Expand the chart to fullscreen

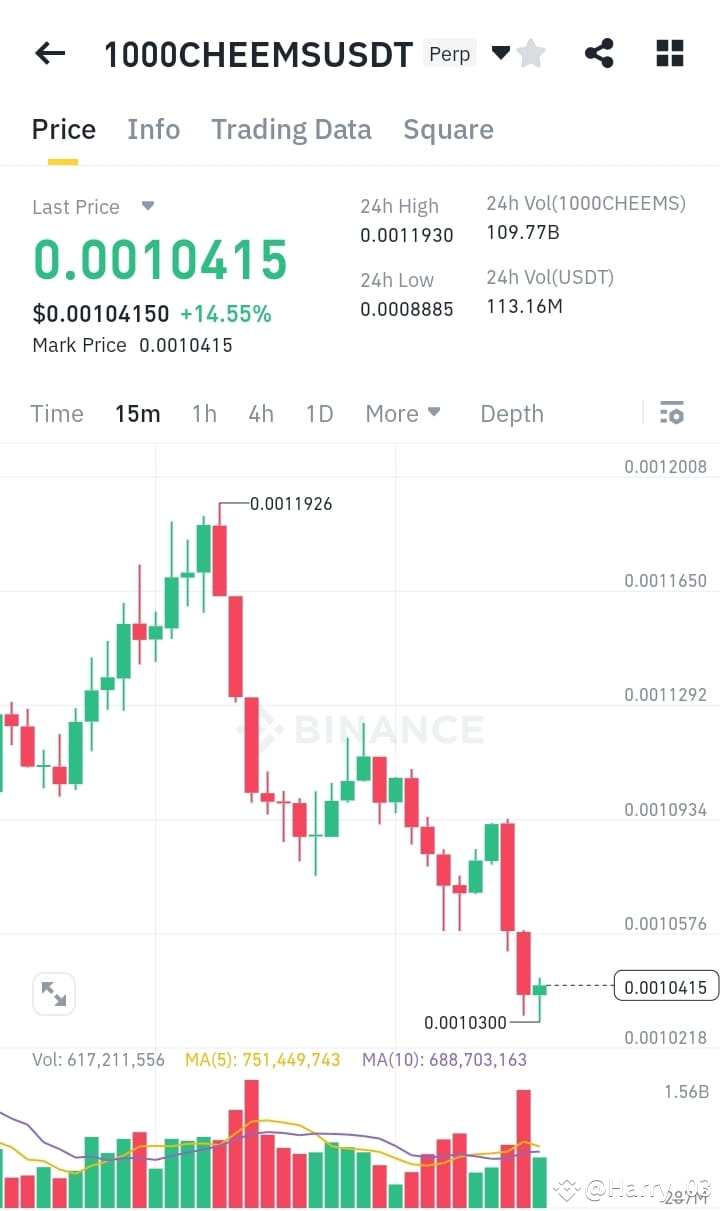pyautogui.click(x=53, y=994)
